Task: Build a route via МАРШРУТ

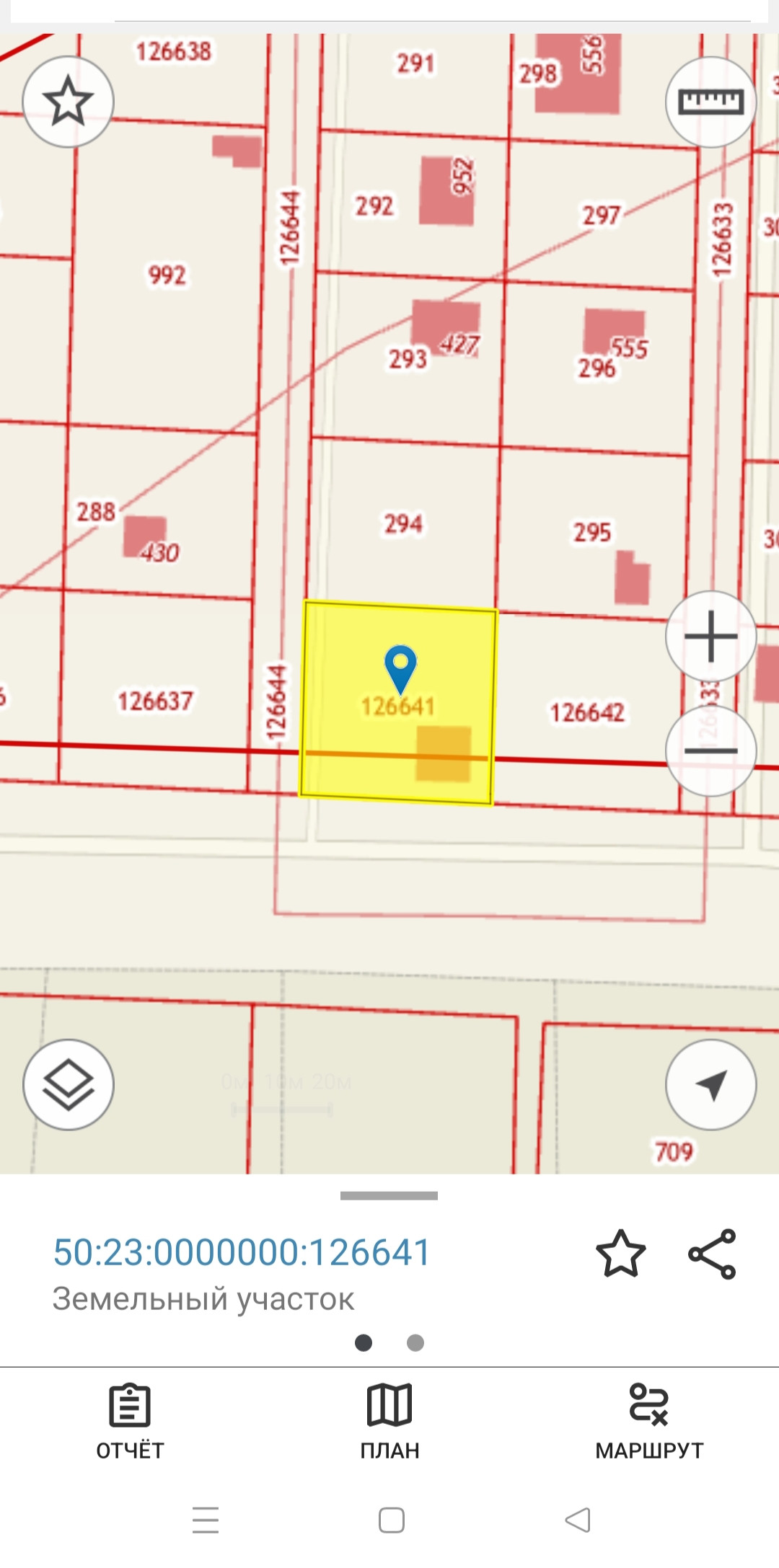Action: pos(649,1422)
